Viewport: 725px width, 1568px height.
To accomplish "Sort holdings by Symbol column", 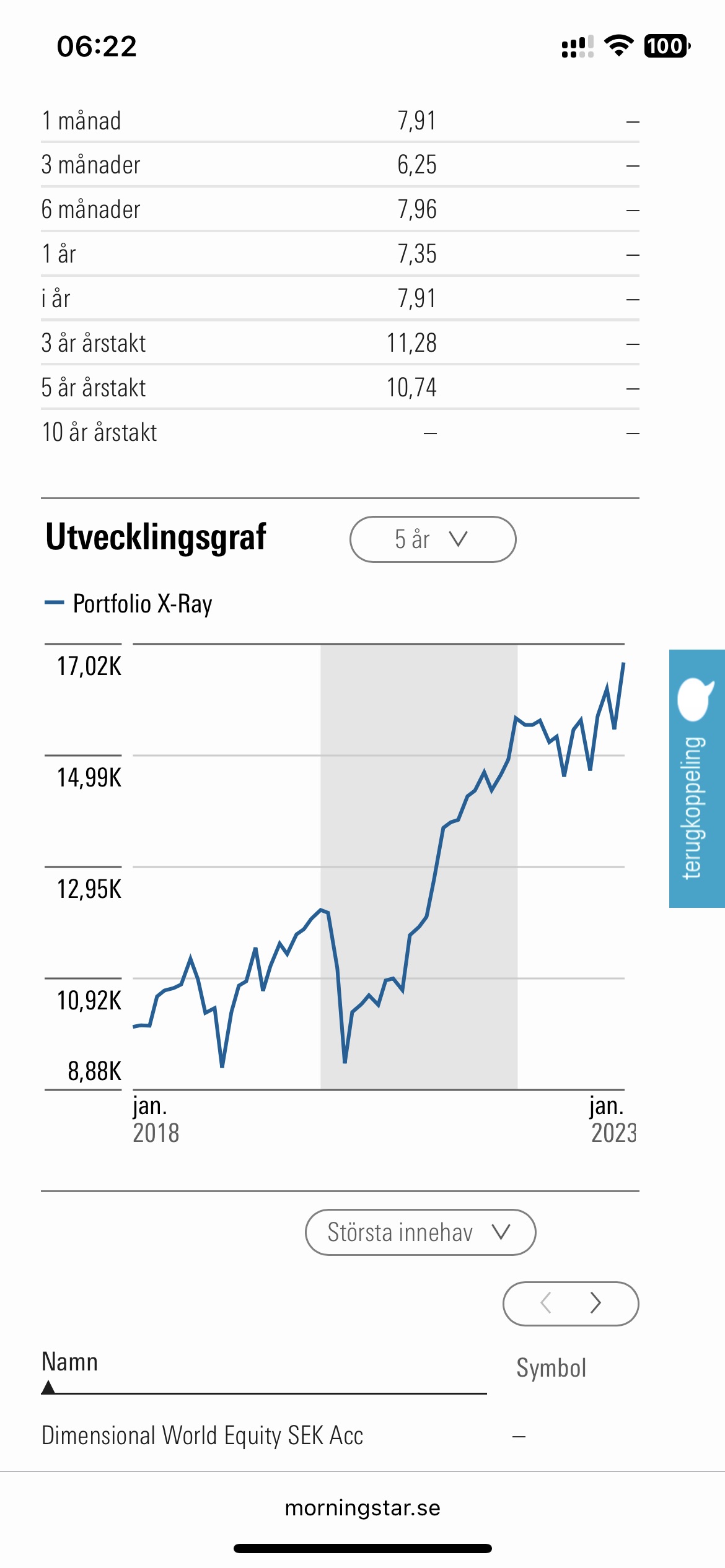I will coord(551,1368).
